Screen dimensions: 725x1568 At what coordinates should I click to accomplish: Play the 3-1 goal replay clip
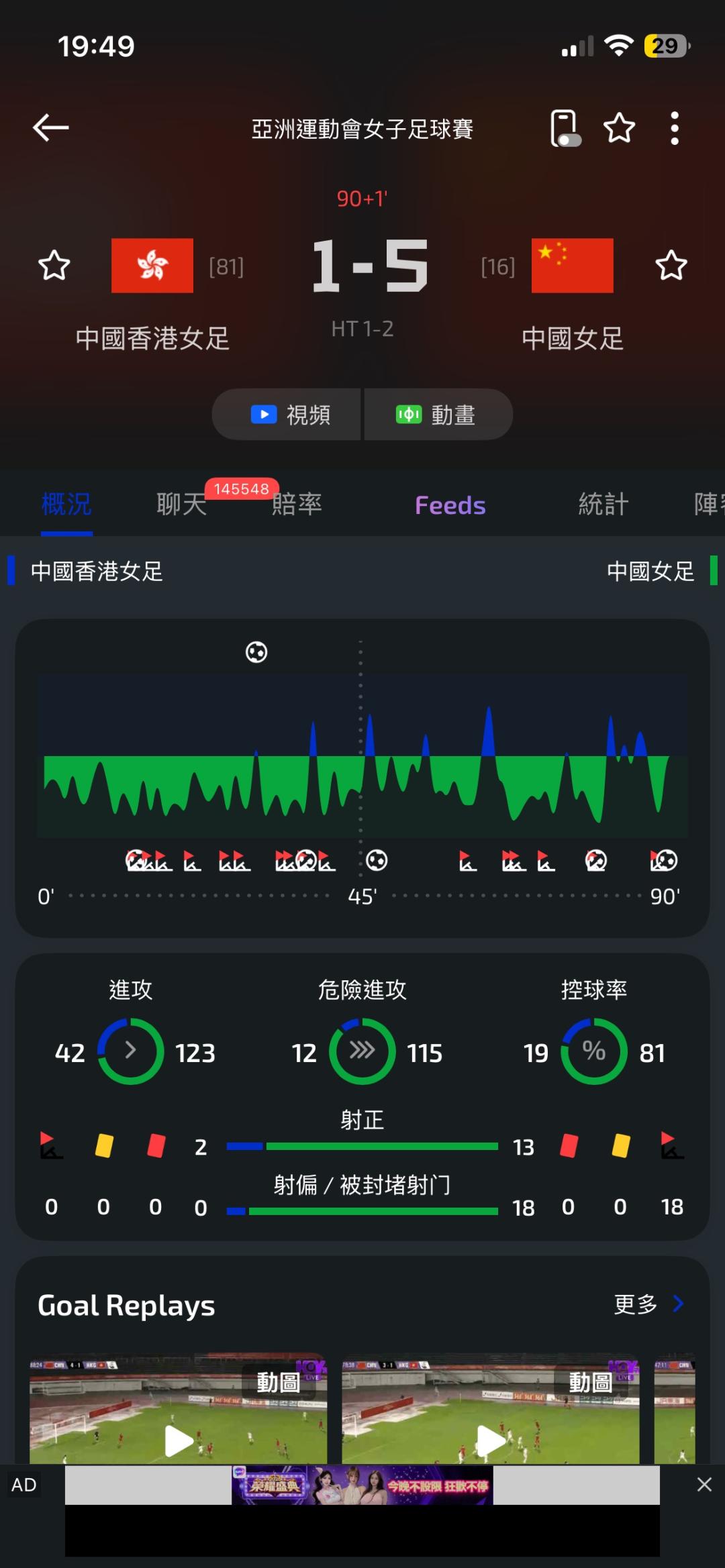point(491,1409)
